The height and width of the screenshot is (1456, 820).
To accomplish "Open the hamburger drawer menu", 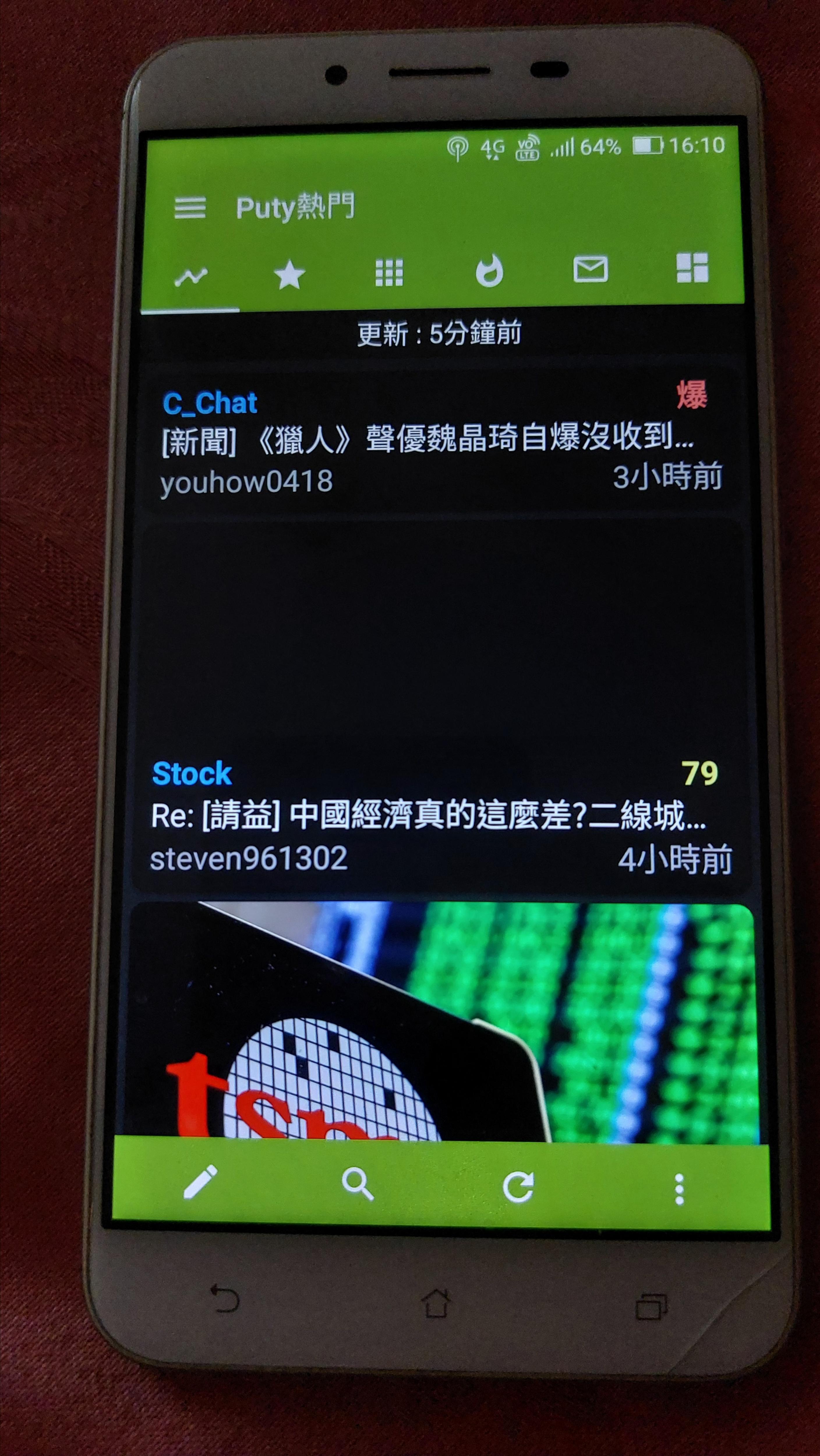I will coord(189,208).
